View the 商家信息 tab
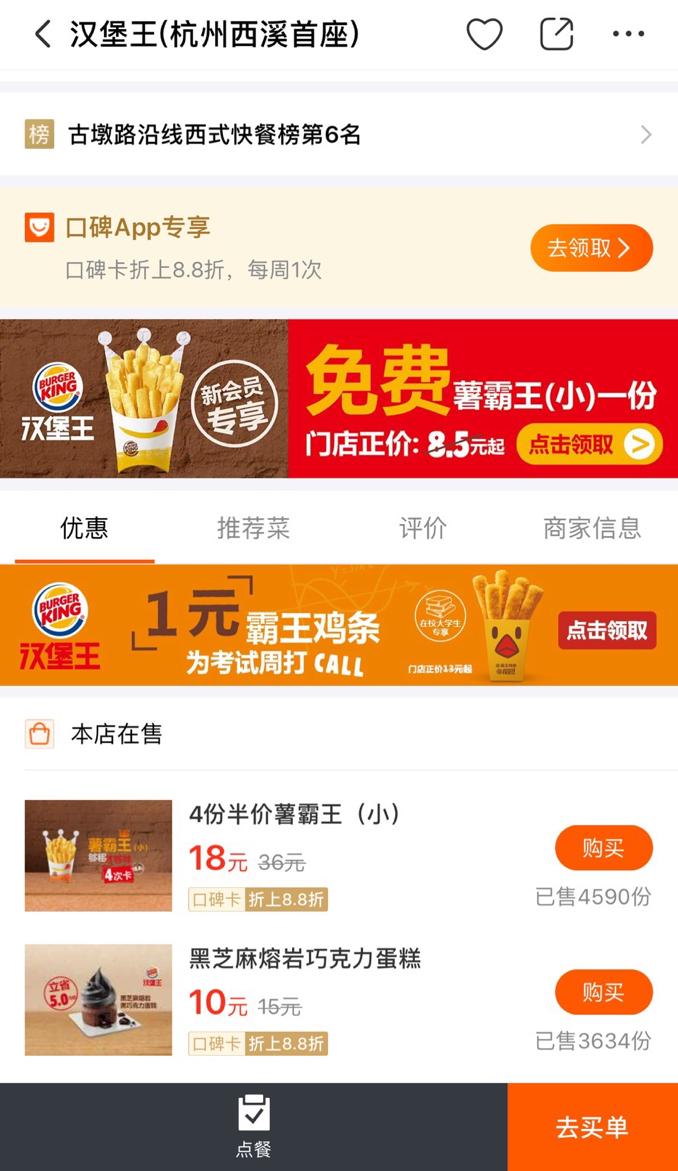Screen dimensions: 678x1171 pos(592,528)
